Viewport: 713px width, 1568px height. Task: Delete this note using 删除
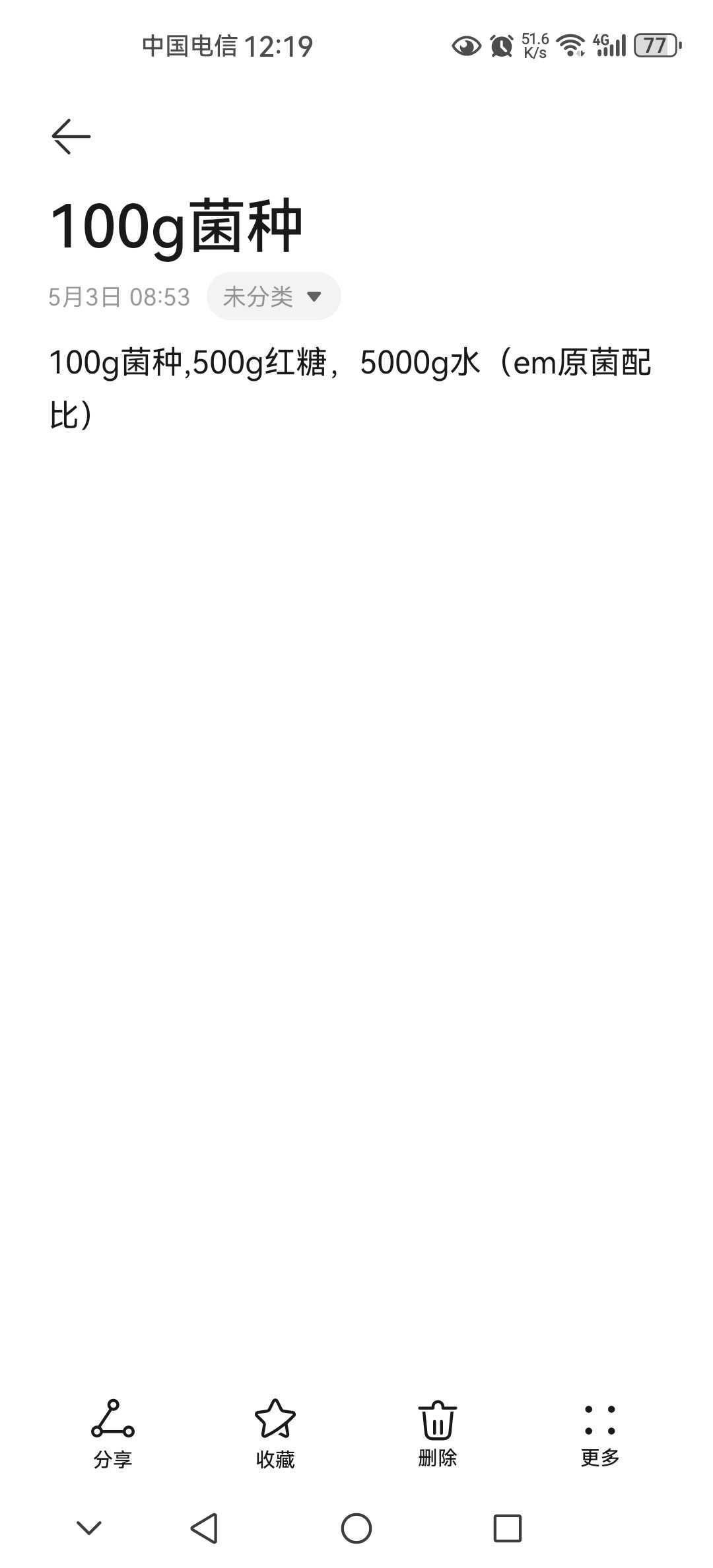point(438,1433)
